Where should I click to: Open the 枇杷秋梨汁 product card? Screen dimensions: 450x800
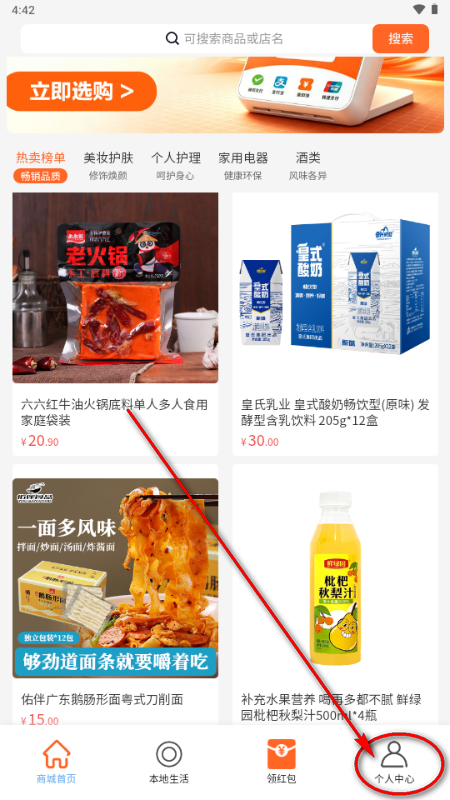click(x=335, y=594)
